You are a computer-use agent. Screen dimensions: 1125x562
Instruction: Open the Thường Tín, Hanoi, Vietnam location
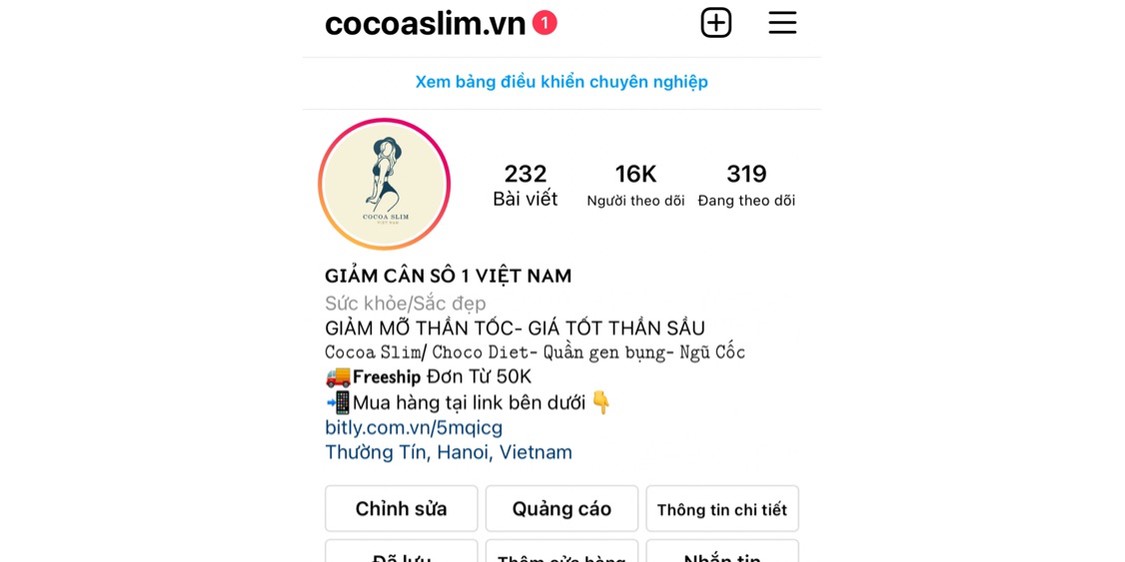[448, 452]
